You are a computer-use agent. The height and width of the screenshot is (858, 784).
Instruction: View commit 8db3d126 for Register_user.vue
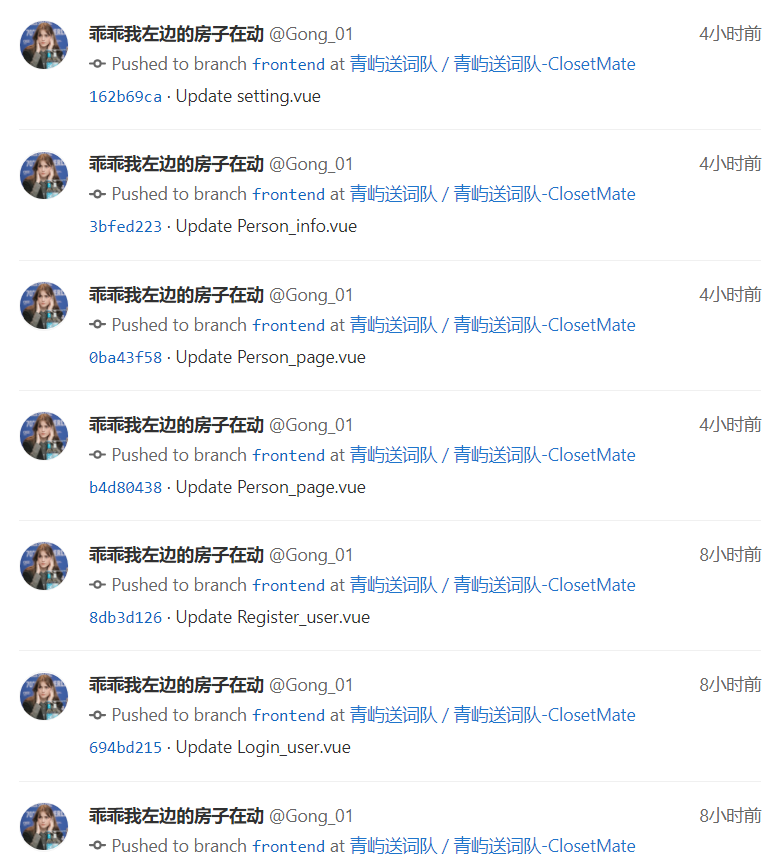coord(125,618)
